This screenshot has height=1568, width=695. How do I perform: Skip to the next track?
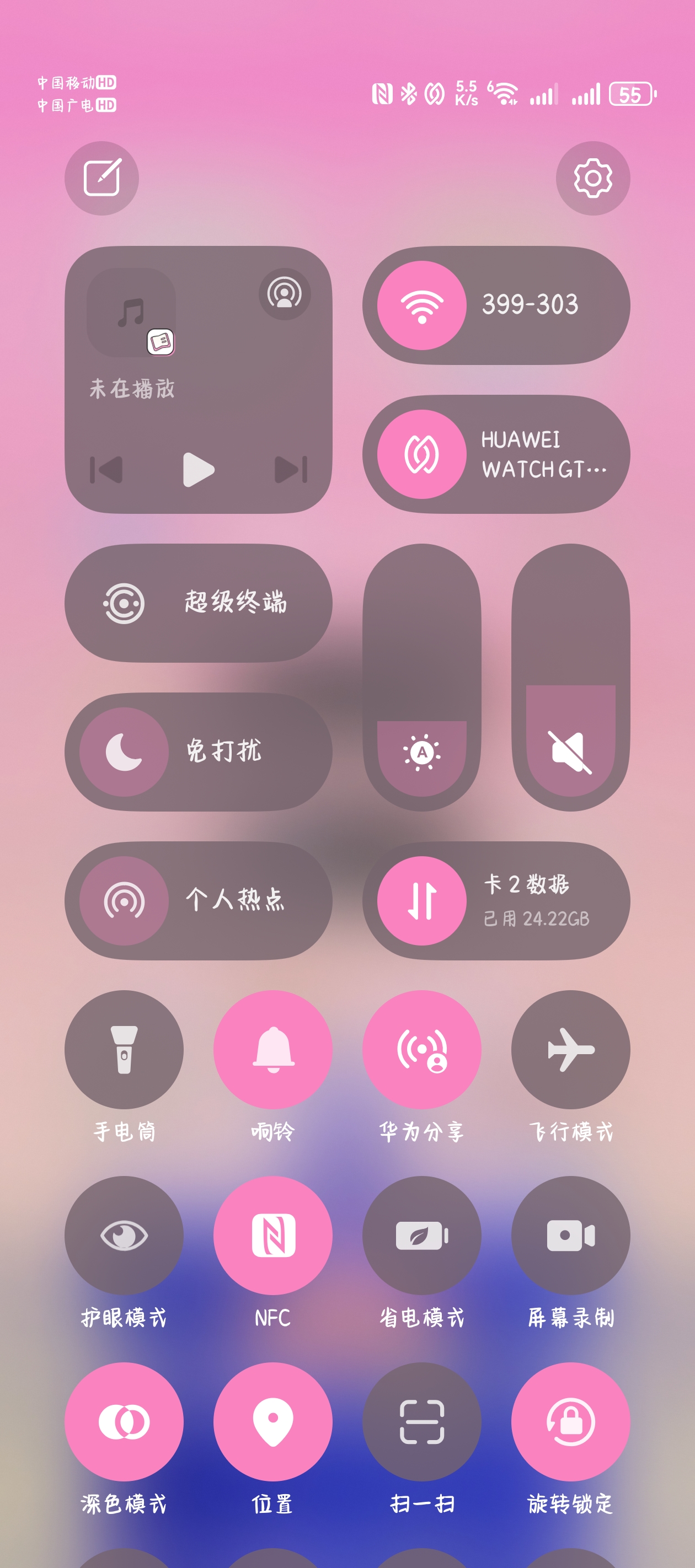click(x=291, y=469)
